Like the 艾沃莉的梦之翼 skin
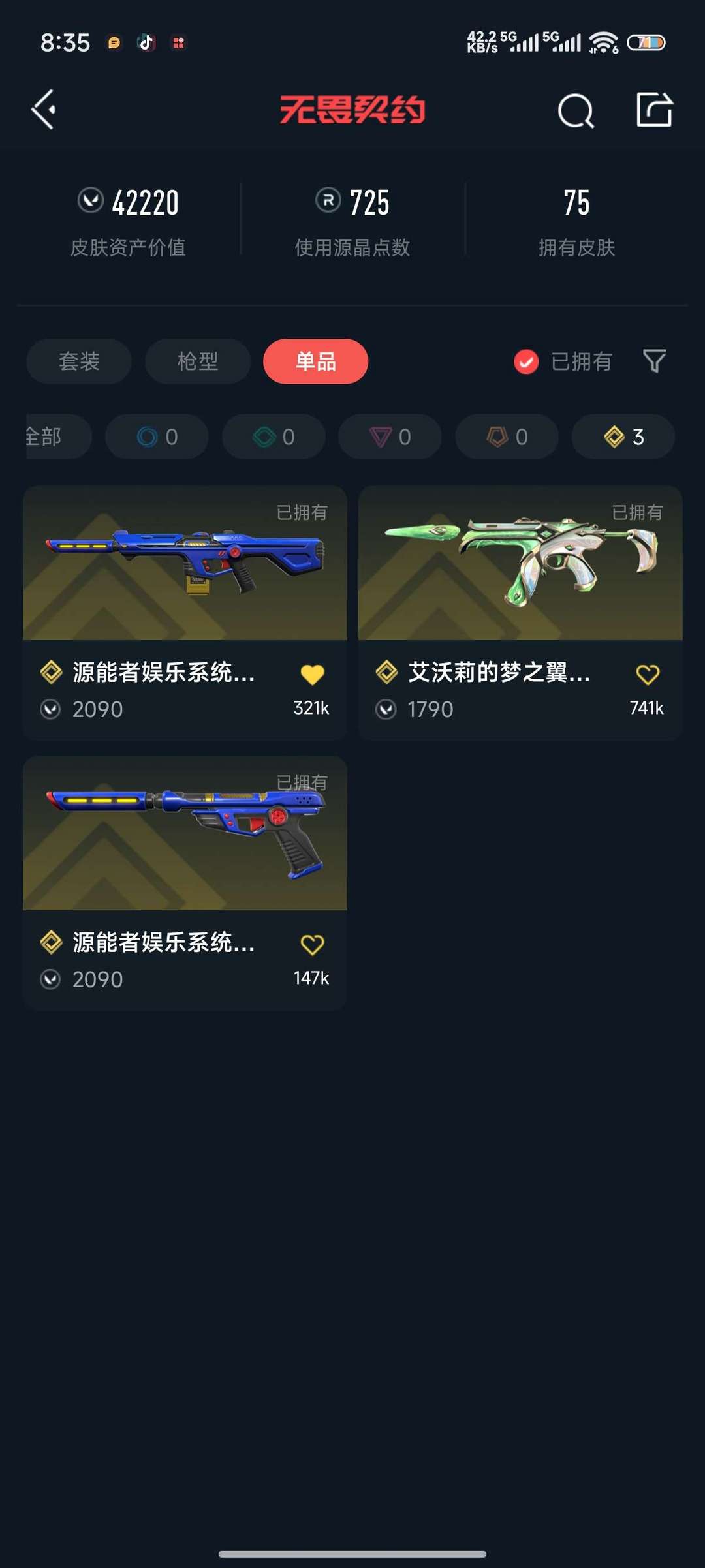The width and height of the screenshot is (705, 1568). (x=648, y=674)
